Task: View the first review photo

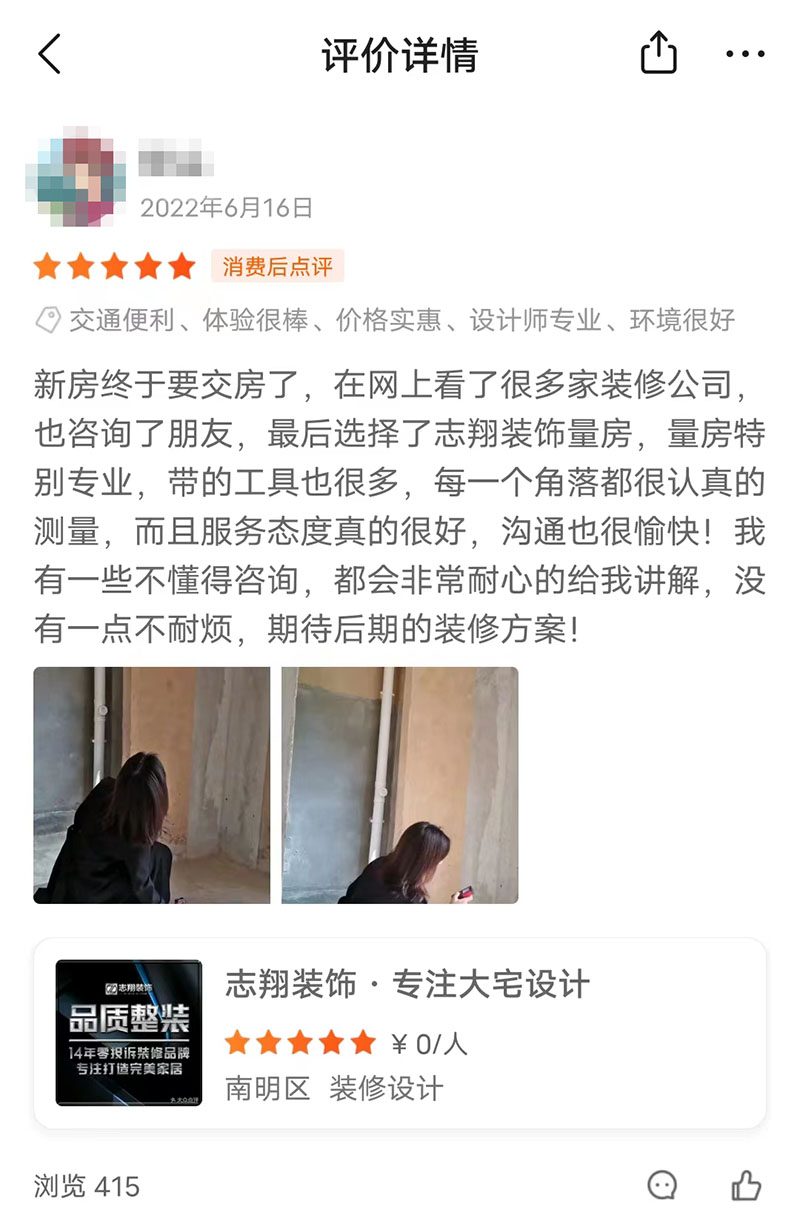Action: tap(152, 785)
